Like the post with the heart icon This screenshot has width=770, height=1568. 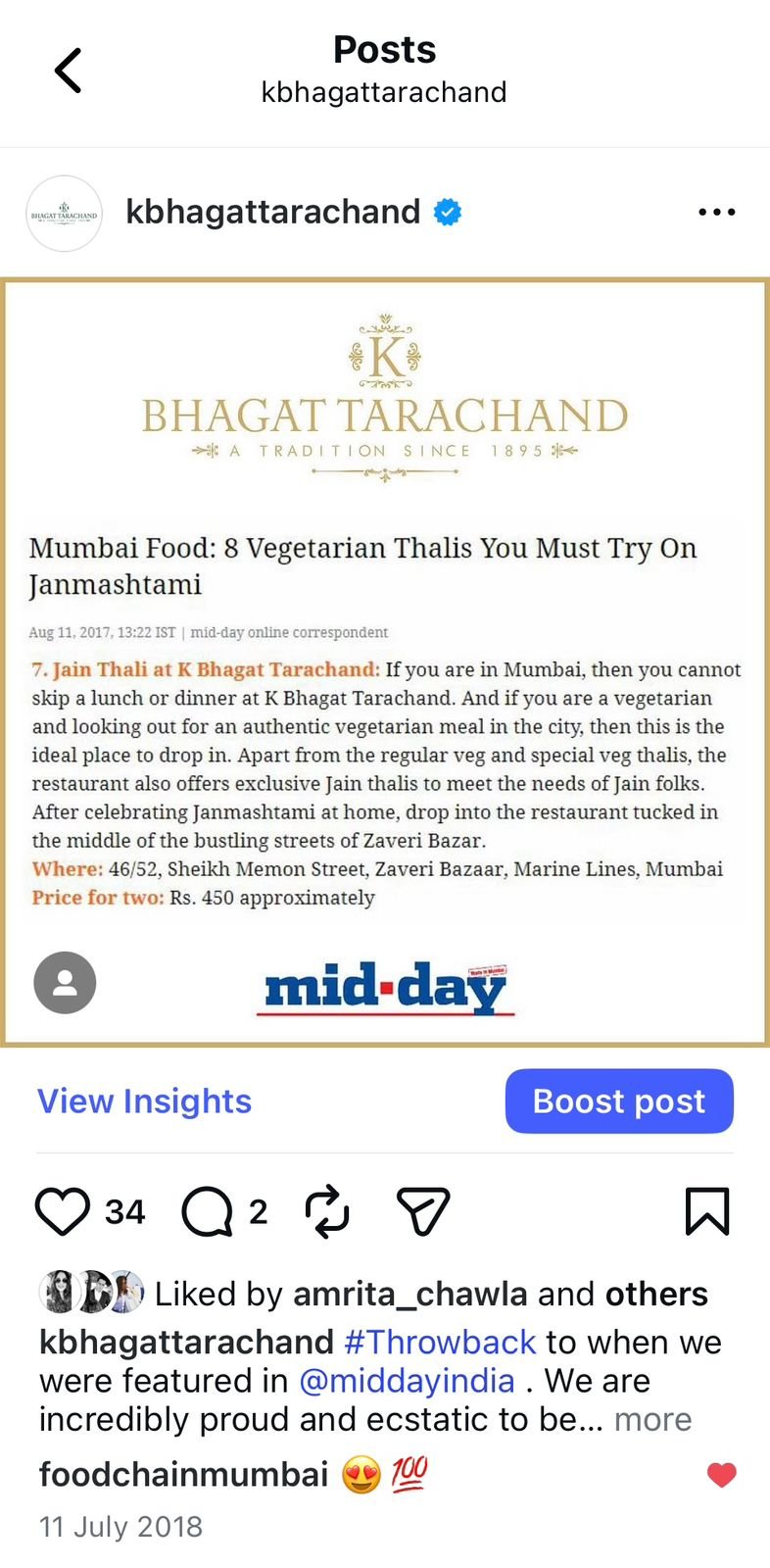[x=63, y=1211]
